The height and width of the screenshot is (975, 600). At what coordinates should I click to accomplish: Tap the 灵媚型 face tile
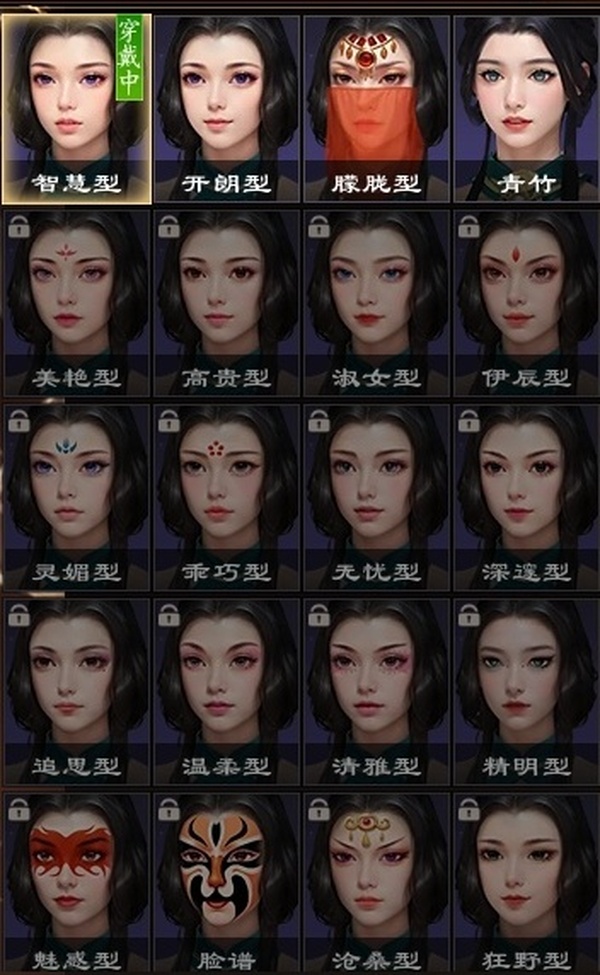pos(77,496)
